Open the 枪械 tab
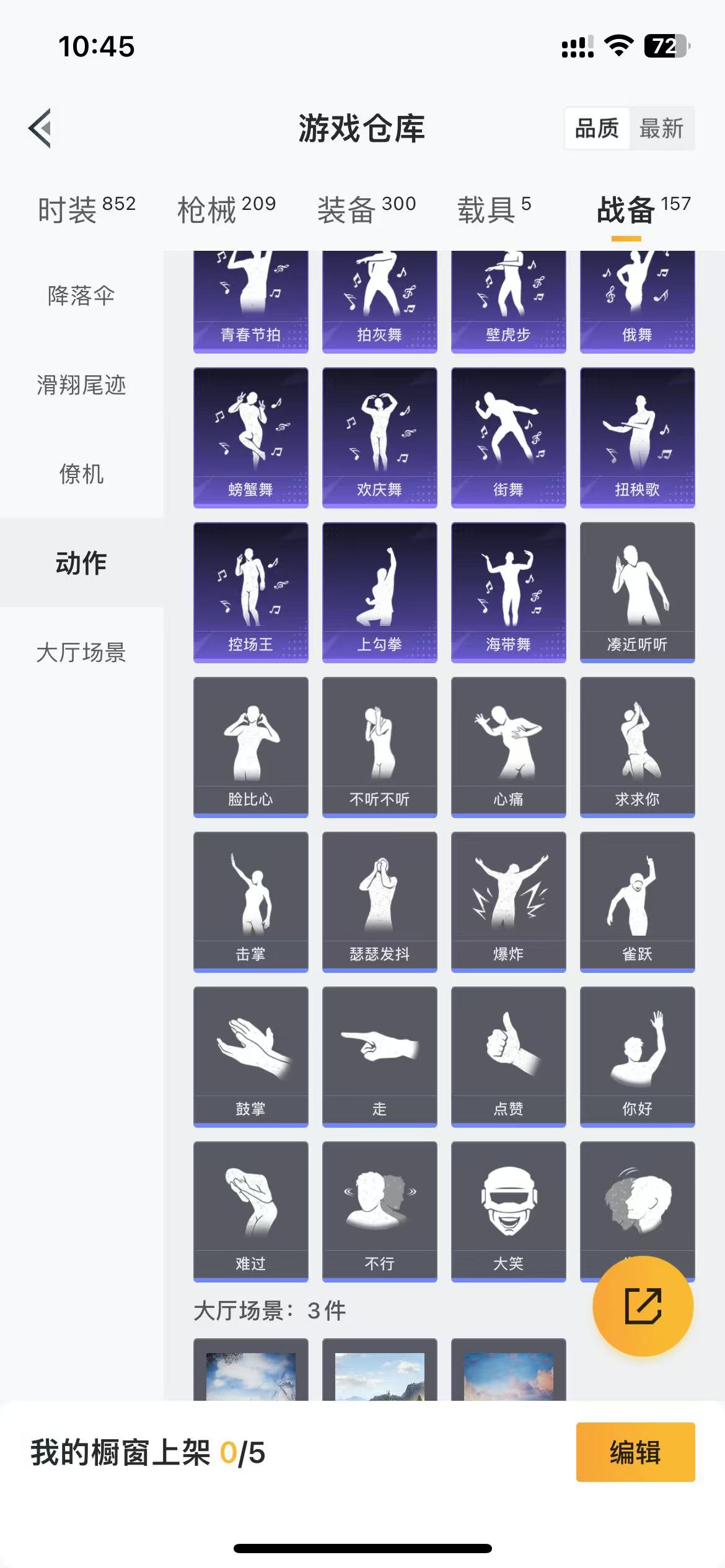Image resolution: width=725 pixels, height=1568 pixels. click(226, 209)
